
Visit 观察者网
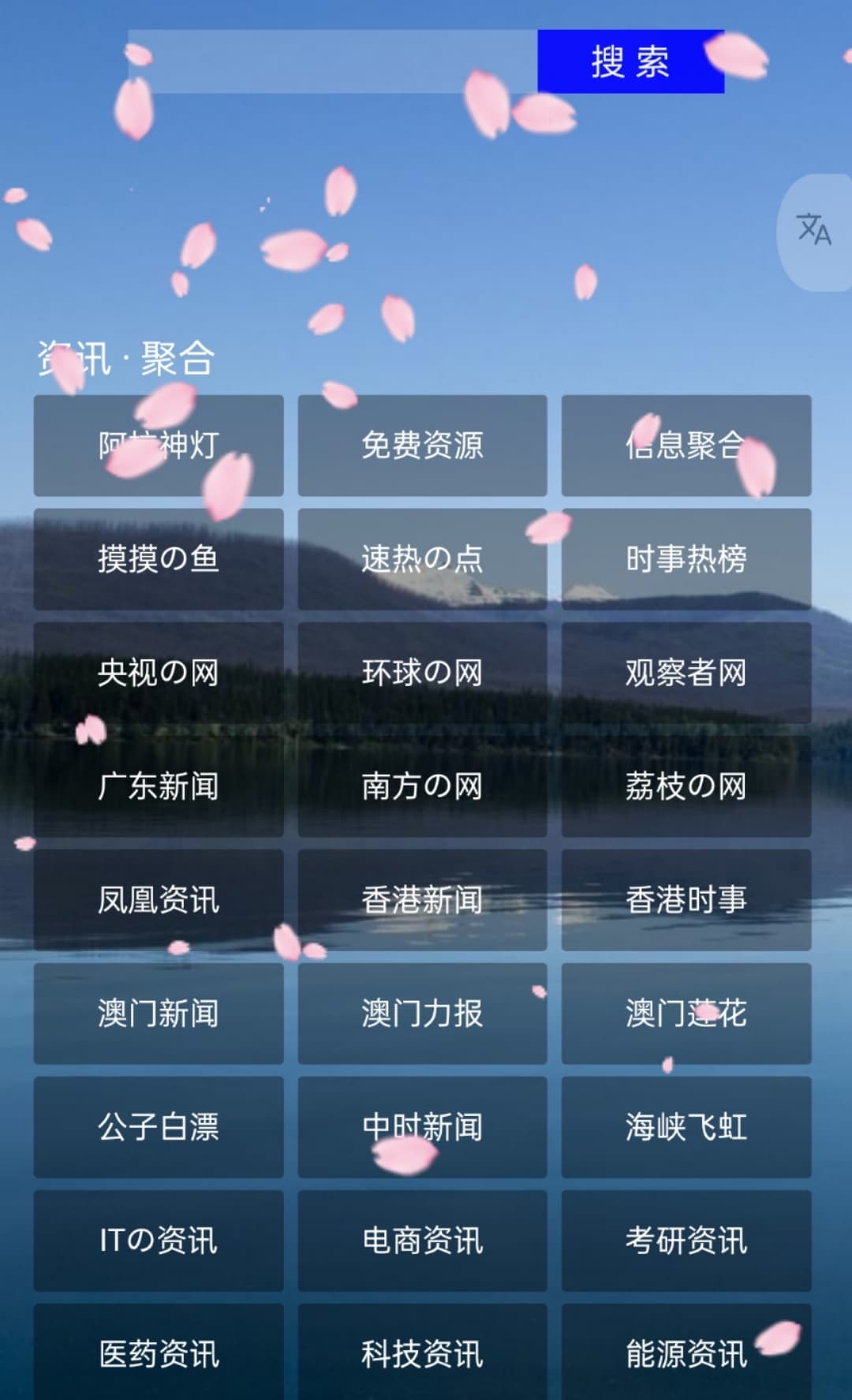(x=686, y=673)
